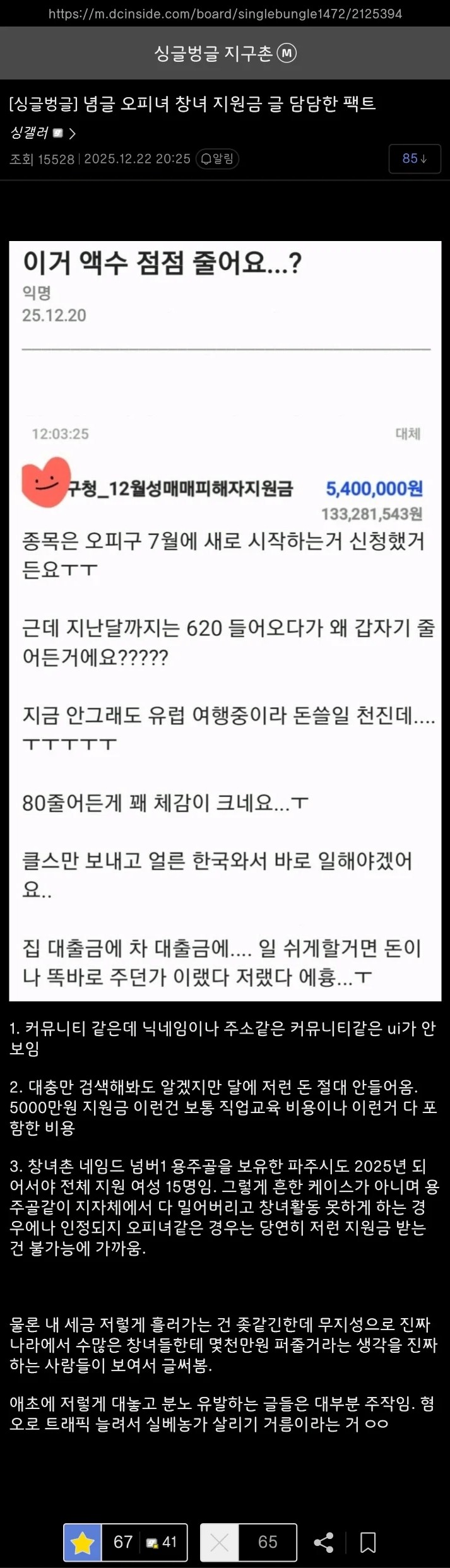Bookmark this post
Image resolution: width=450 pixels, height=1568 pixels.
pyautogui.click(x=368, y=1542)
